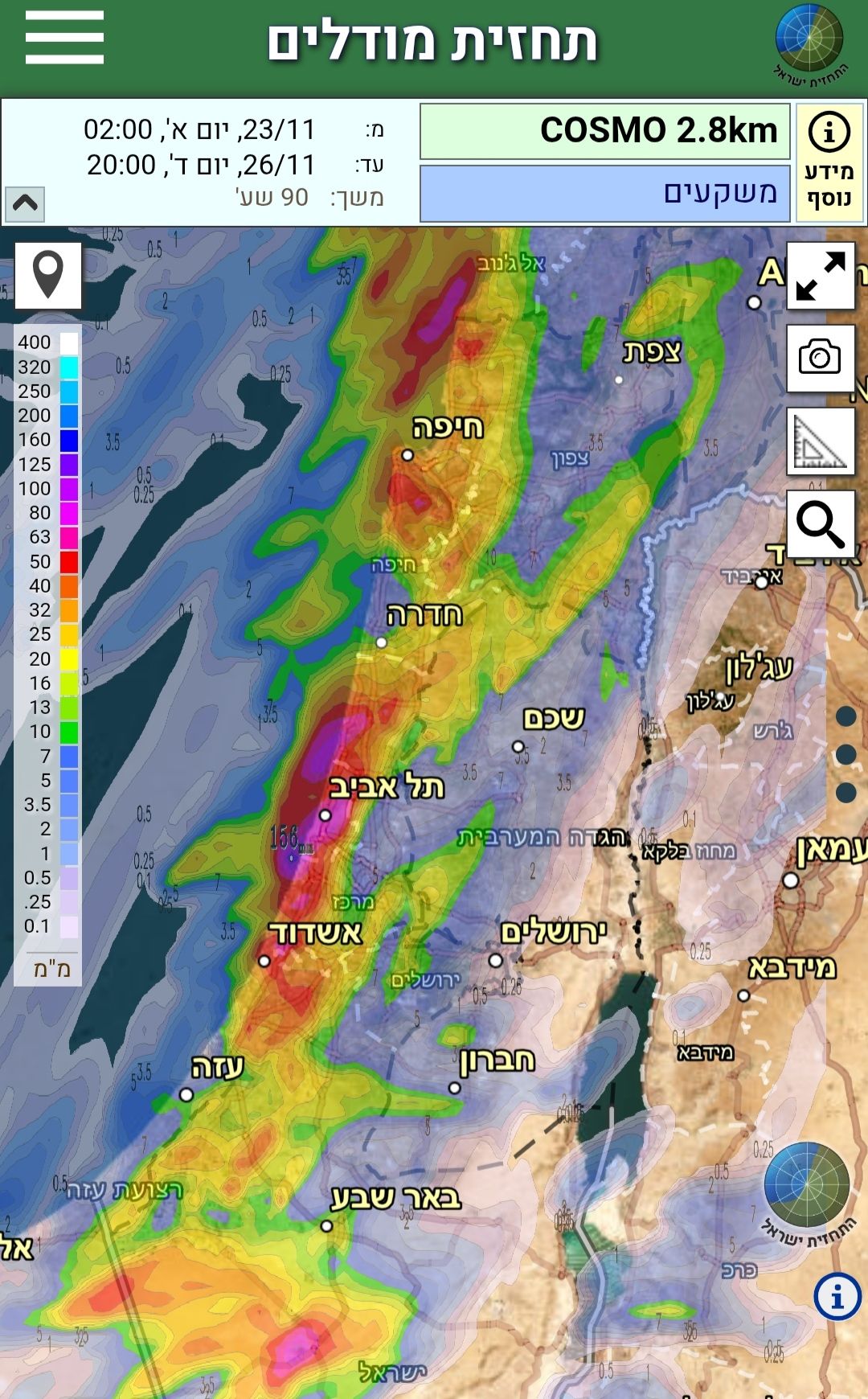This screenshot has width=868, height=1399.
Task: Take a map snapshot with the camera
Action: tap(820, 358)
